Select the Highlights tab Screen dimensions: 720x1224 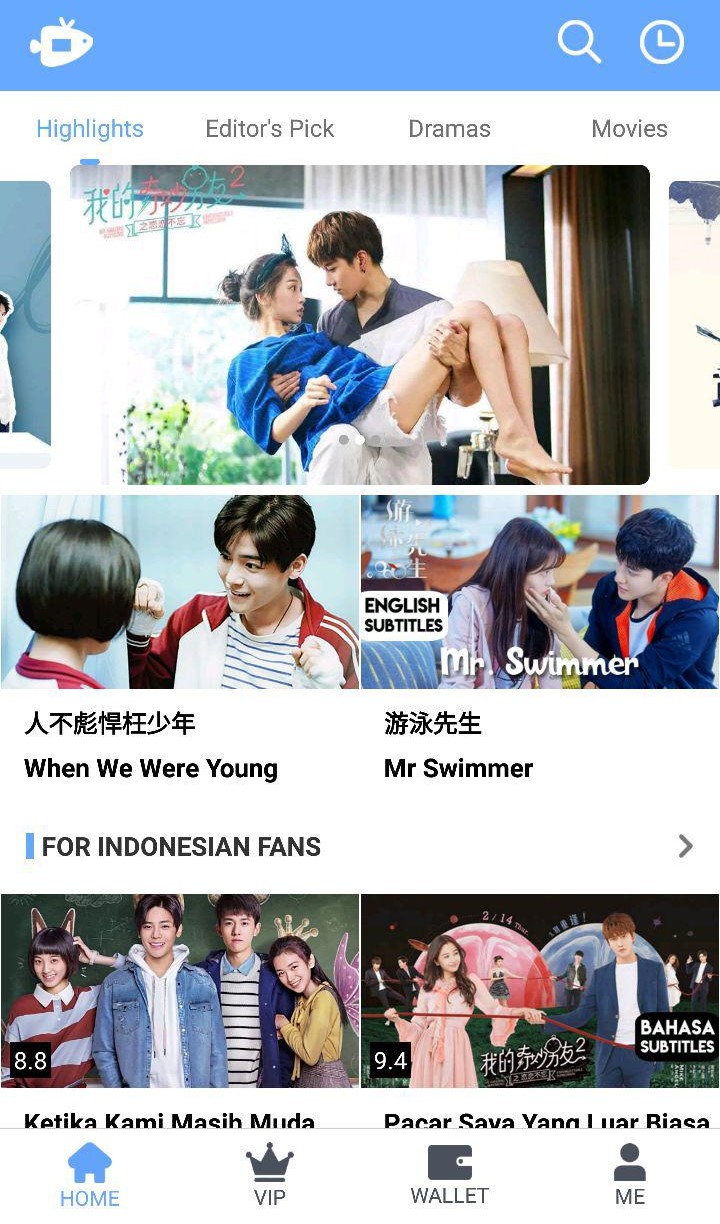(x=90, y=129)
